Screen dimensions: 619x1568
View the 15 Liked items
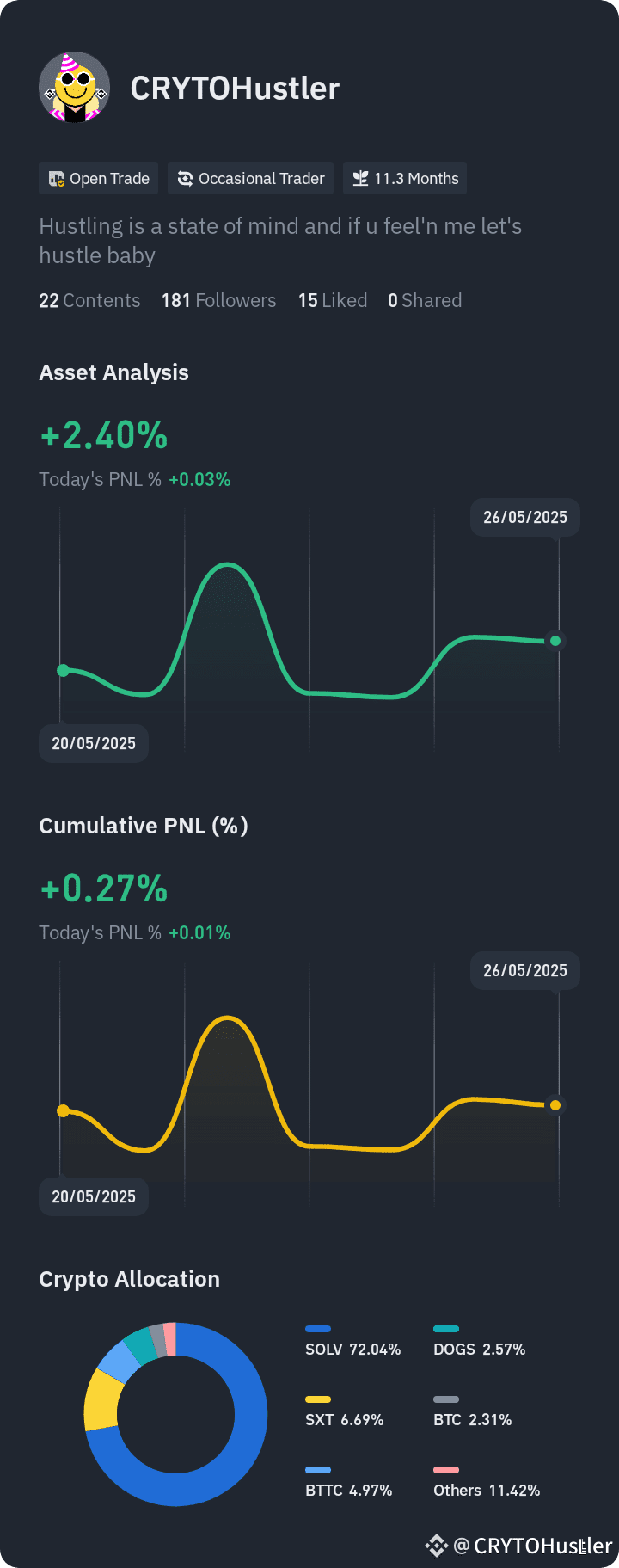tap(333, 300)
